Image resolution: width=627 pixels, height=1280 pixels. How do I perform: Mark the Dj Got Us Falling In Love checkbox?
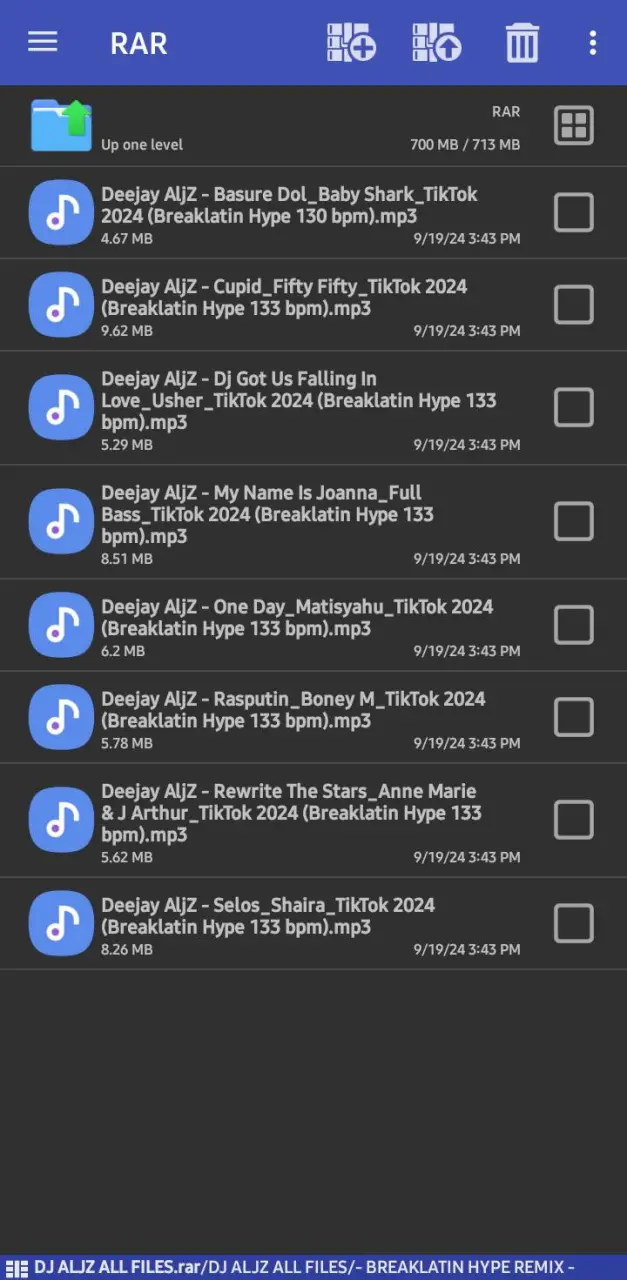(574, 408)
